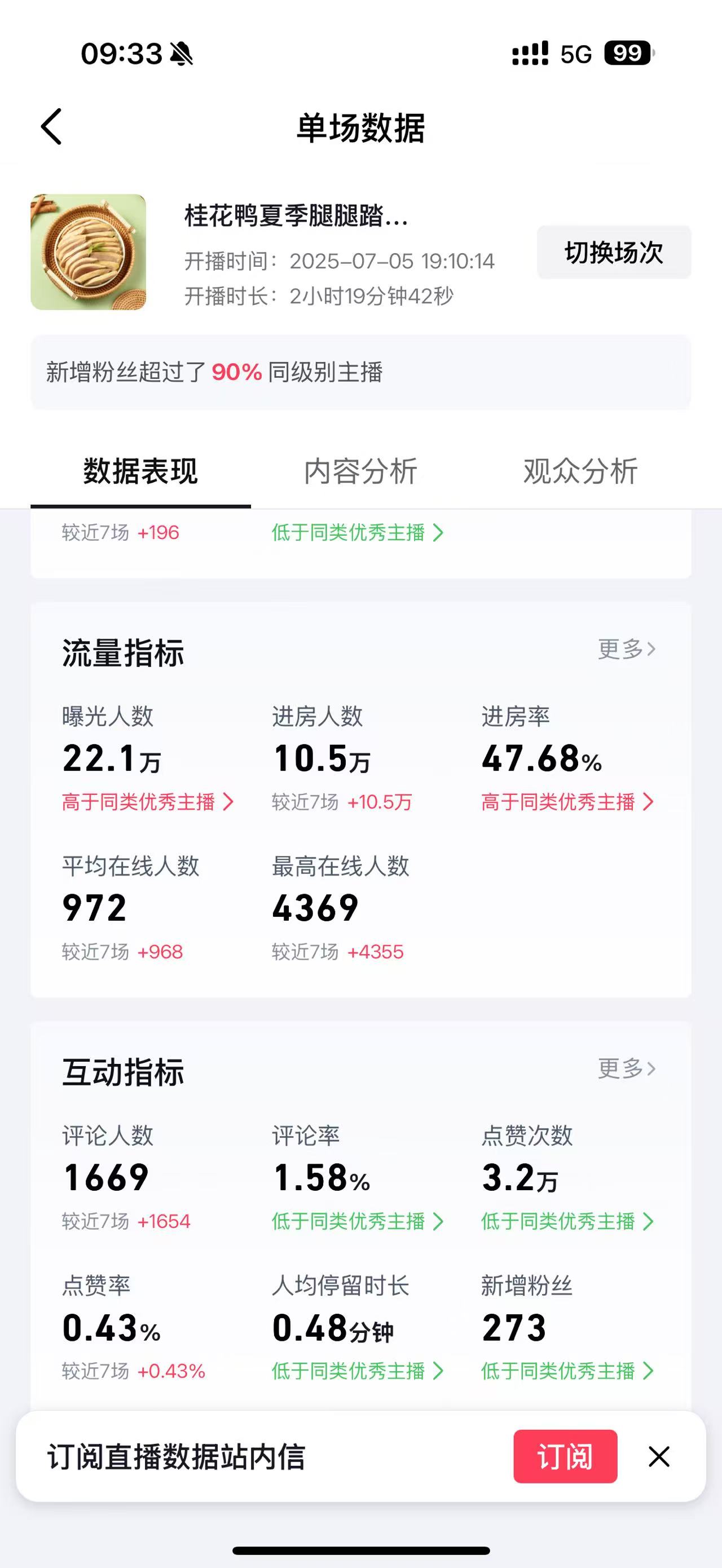
Task: Tap 切换场次 to switch session
Action: tap(614, 252)
